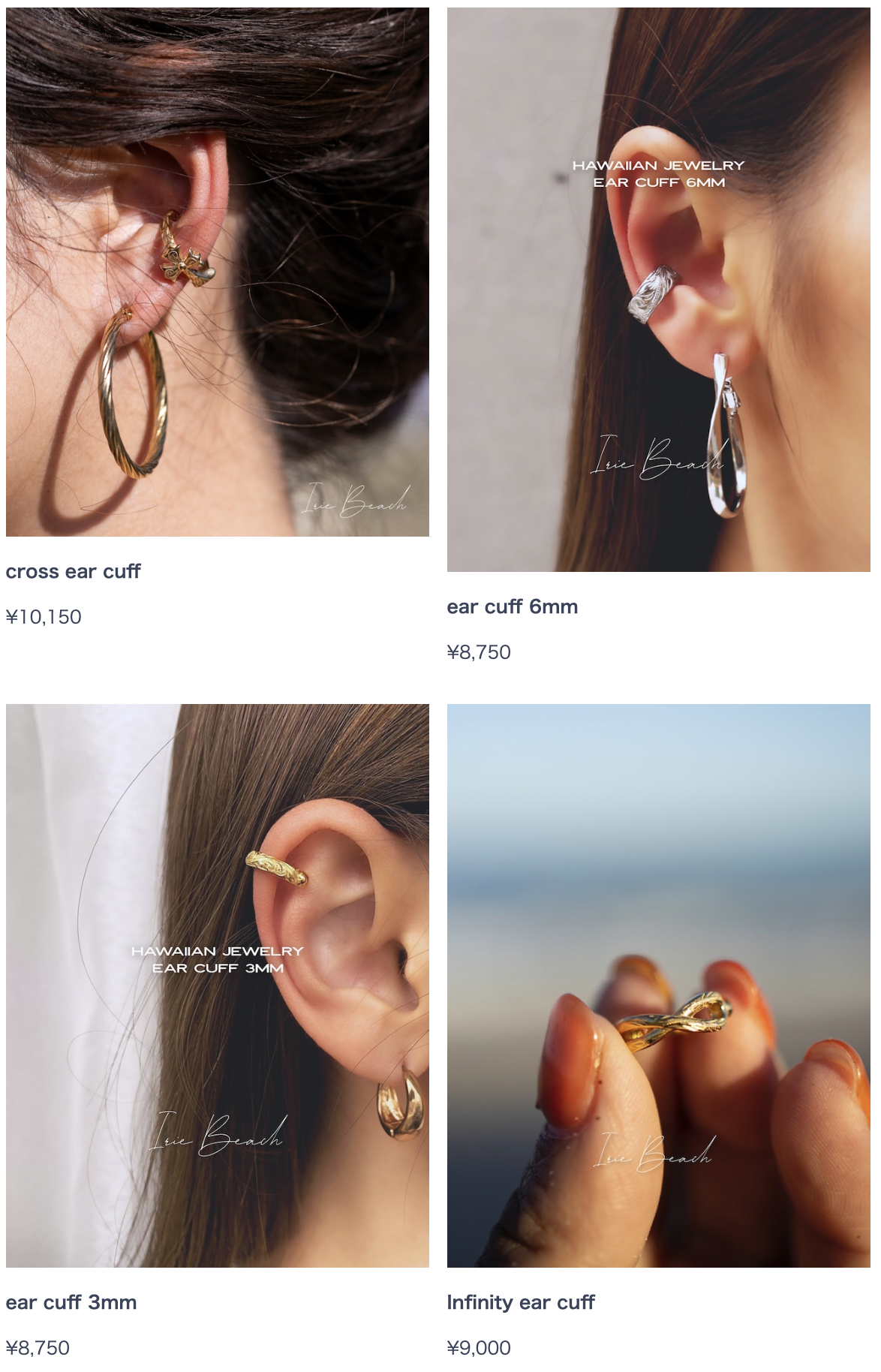Open the ear cuff 6mm product image
This screenshot has height=1372, width=881.
tap(658, 290)
